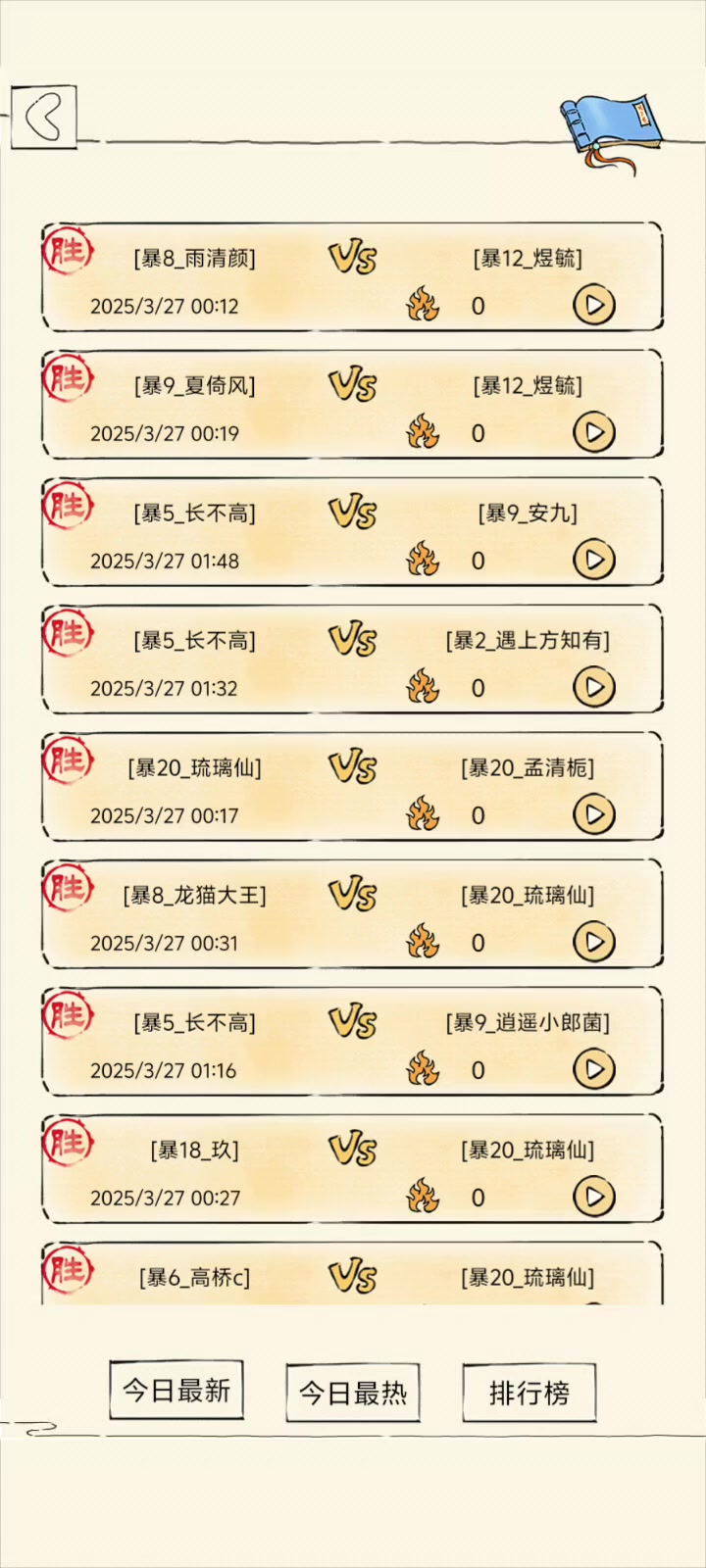The width and height of the screenshot is (706, 1568).
Task: Switch to 今日最新 list
Action: coord(176,1390)
